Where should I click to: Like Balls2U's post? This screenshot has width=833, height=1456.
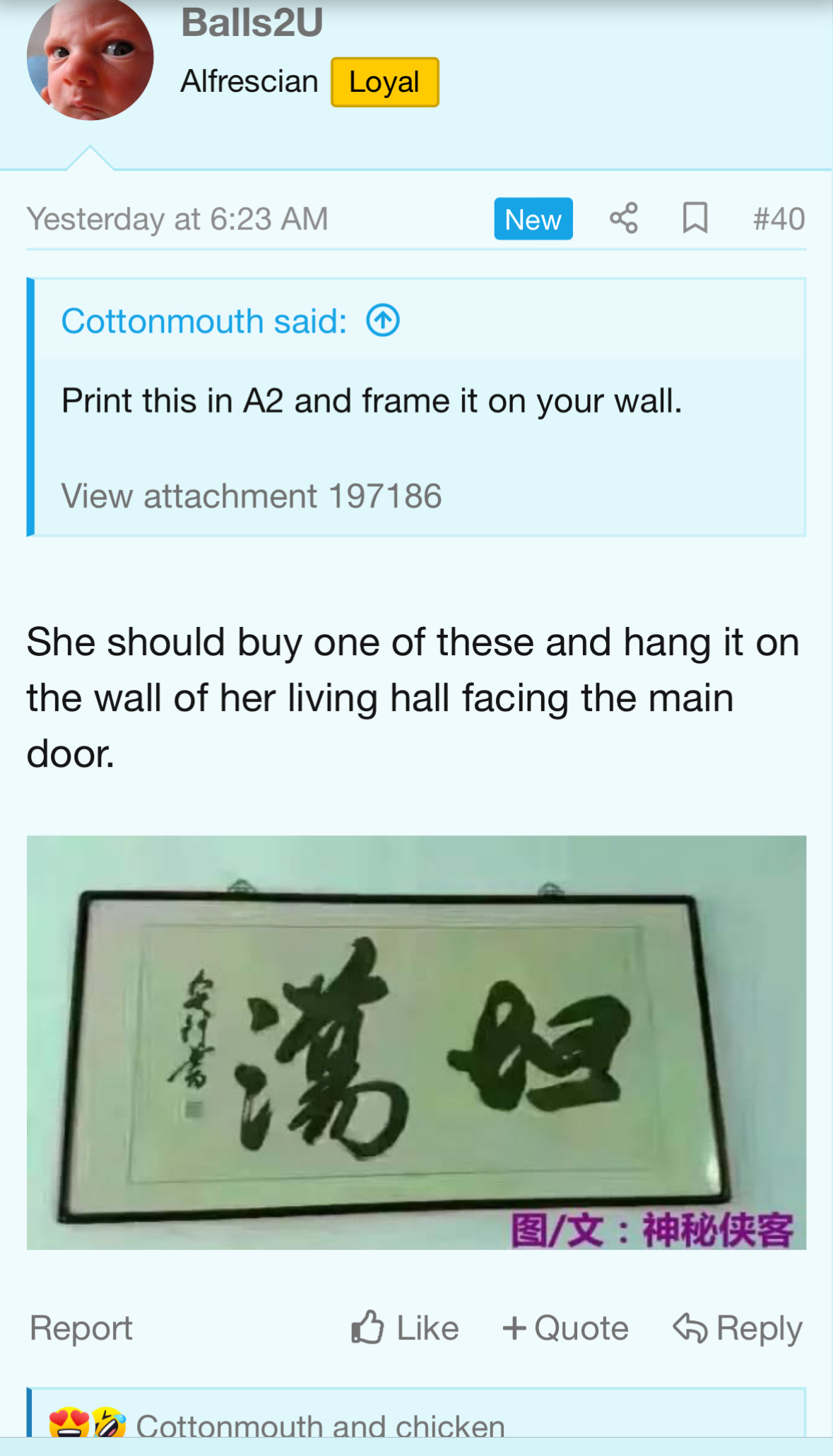pos(406,1328)
